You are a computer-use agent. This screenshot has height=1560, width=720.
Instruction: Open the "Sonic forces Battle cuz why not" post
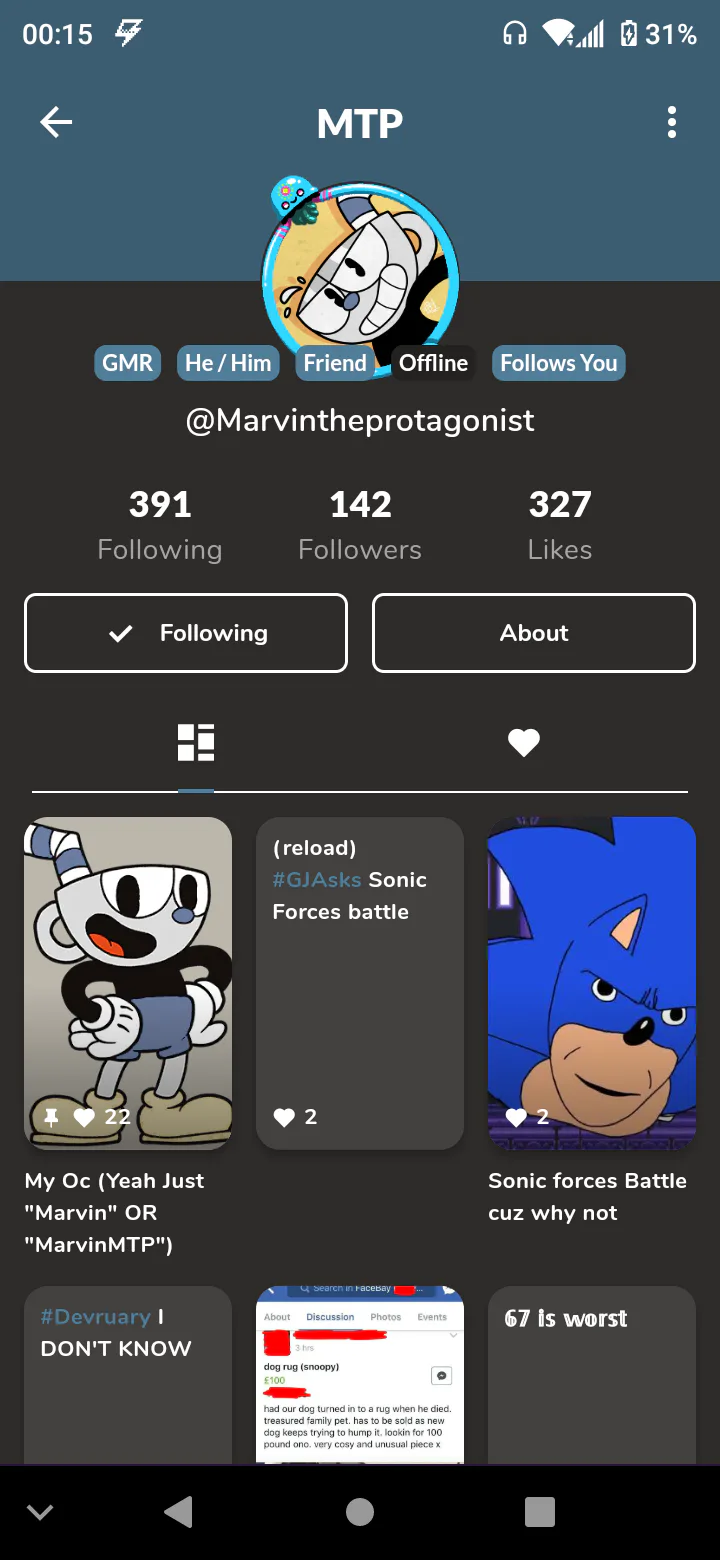pyautogui.click(x=591, y=983)
